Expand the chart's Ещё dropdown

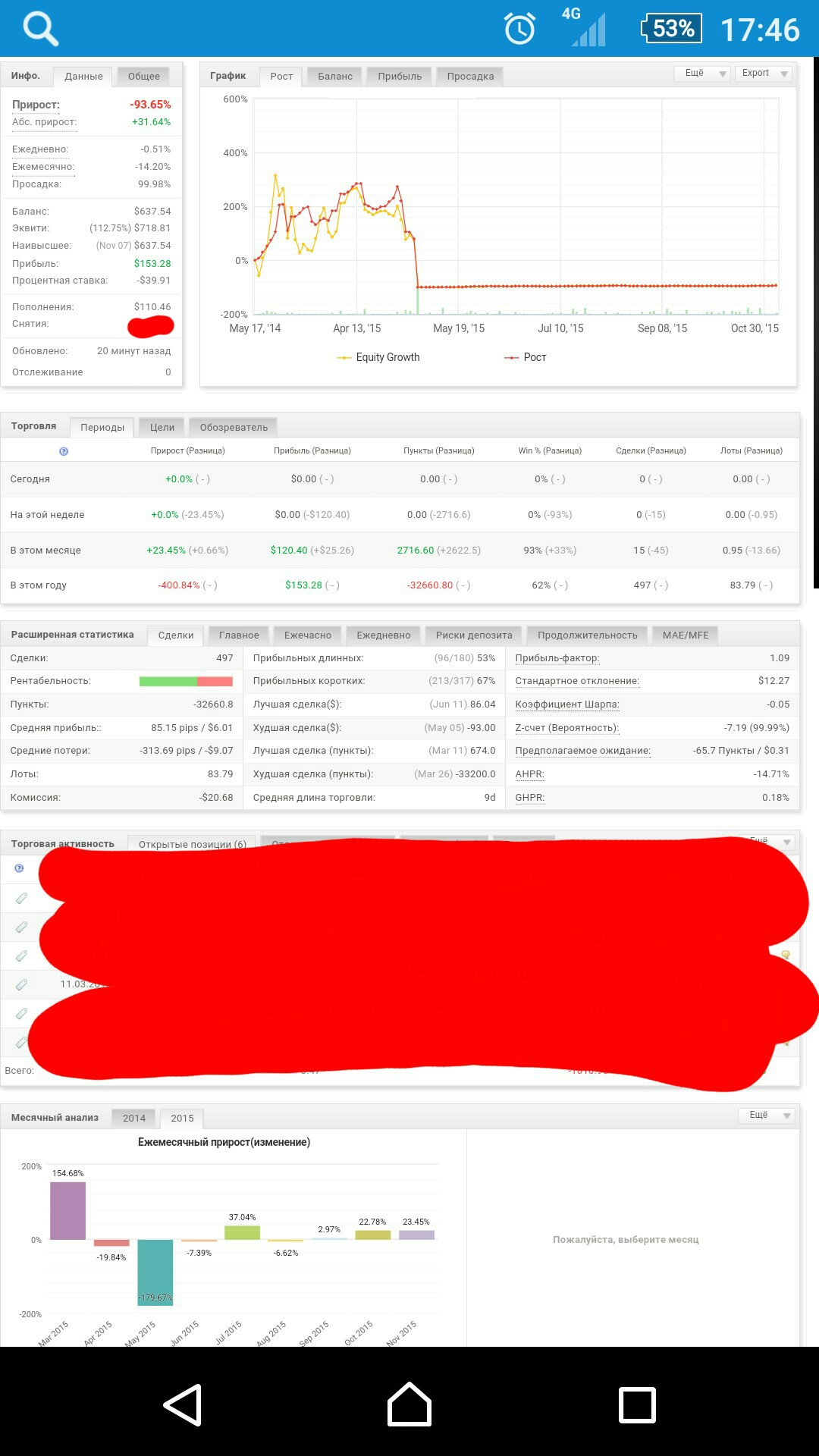(x=702, y=73)
